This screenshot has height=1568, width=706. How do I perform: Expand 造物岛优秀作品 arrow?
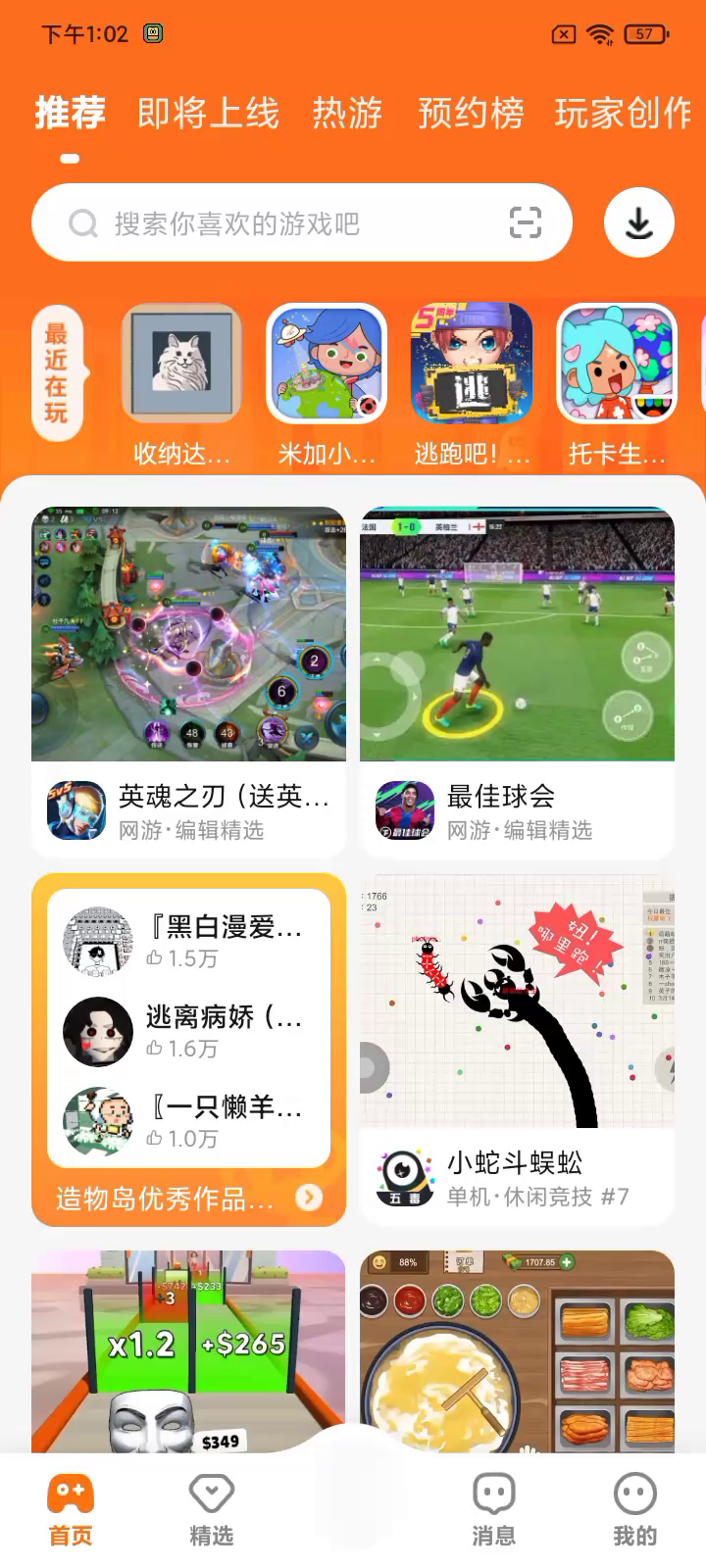(x=309, y=1198)
